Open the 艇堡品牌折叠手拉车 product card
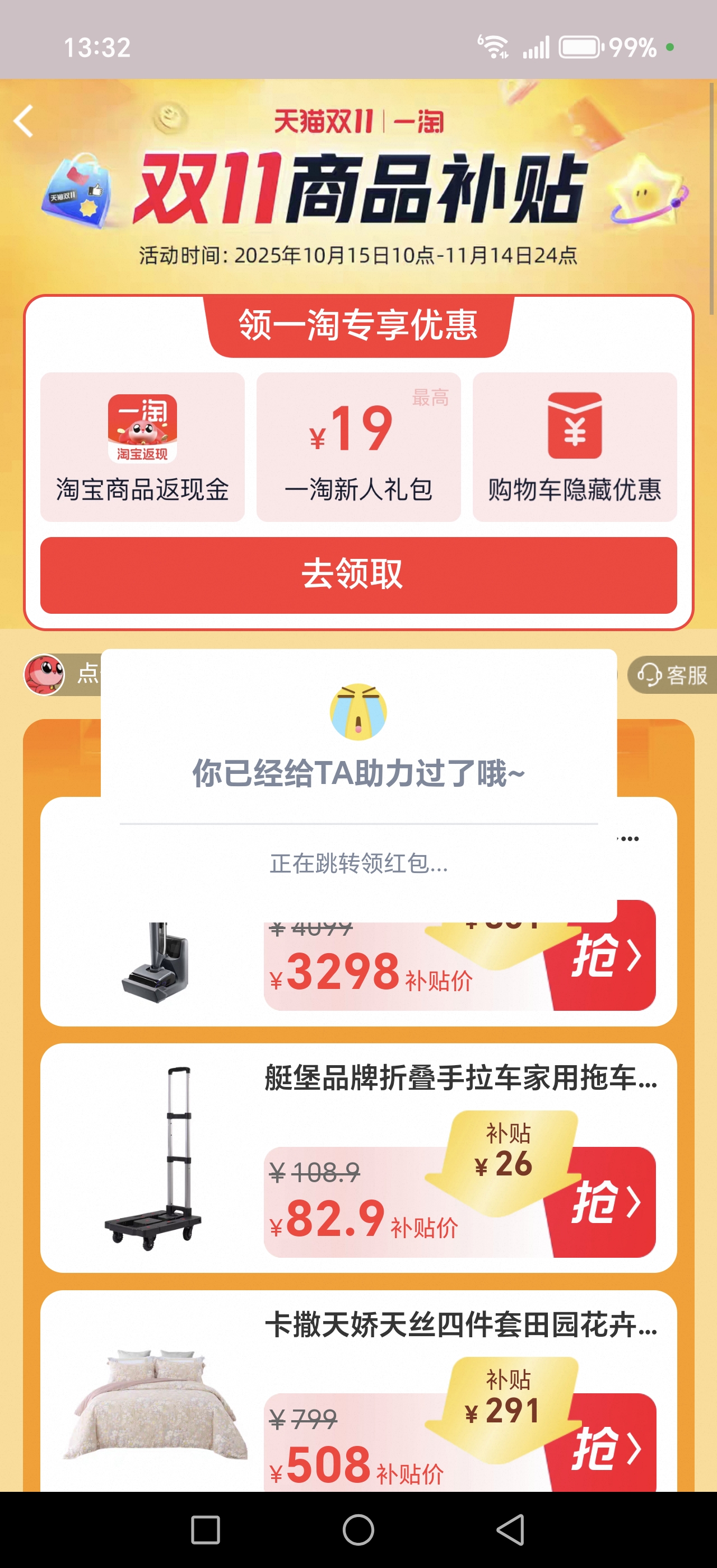 pyautogui.click(x=460, y=1078)
